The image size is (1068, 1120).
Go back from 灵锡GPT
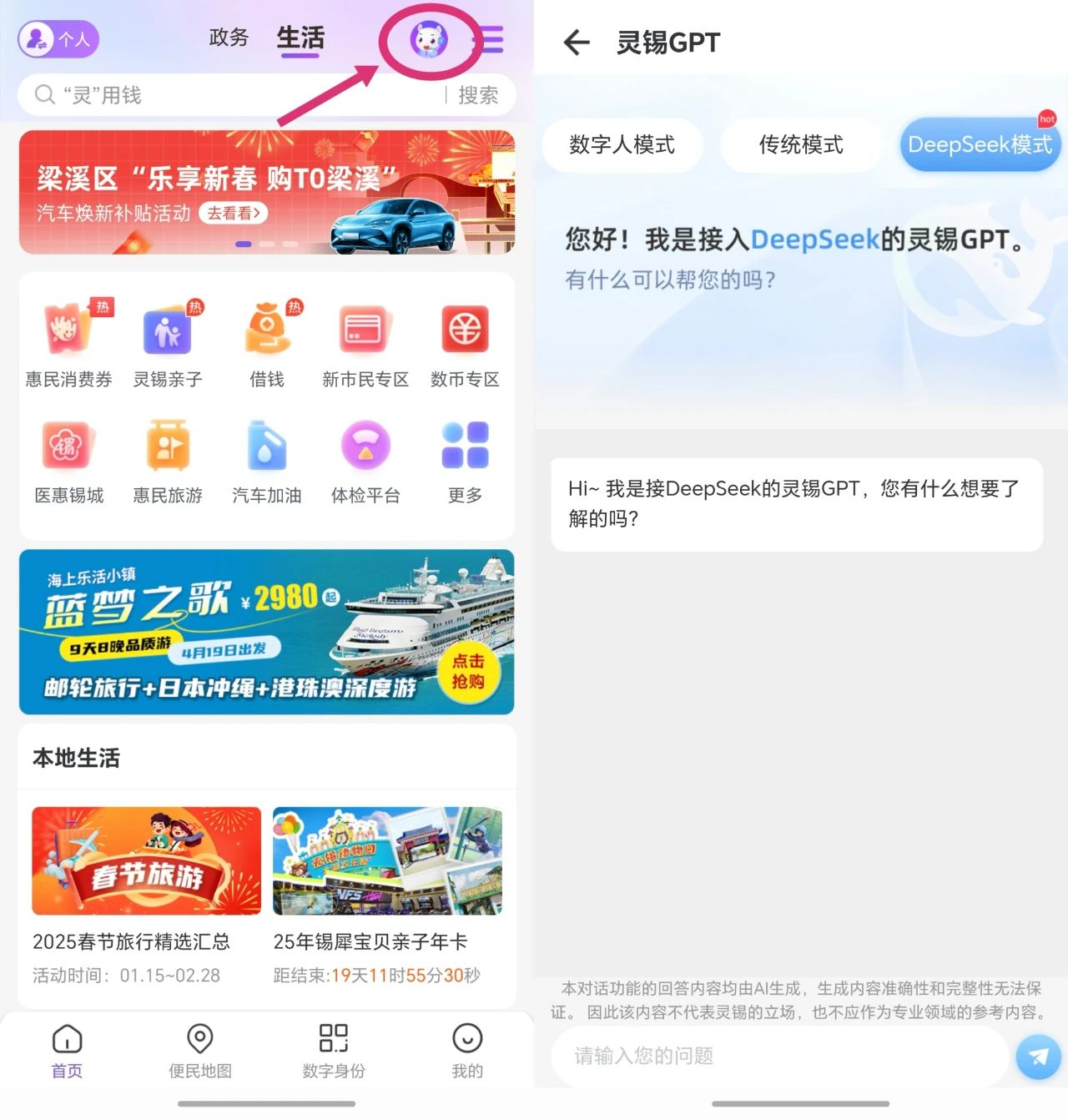click(x=577, y=42)
